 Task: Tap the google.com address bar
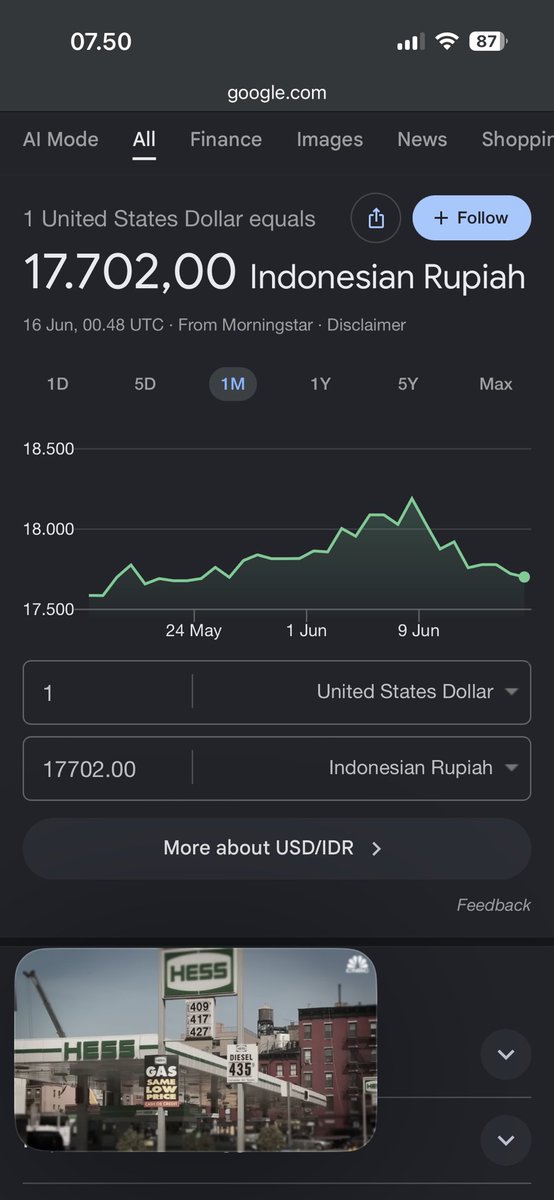tap(277, 93)
